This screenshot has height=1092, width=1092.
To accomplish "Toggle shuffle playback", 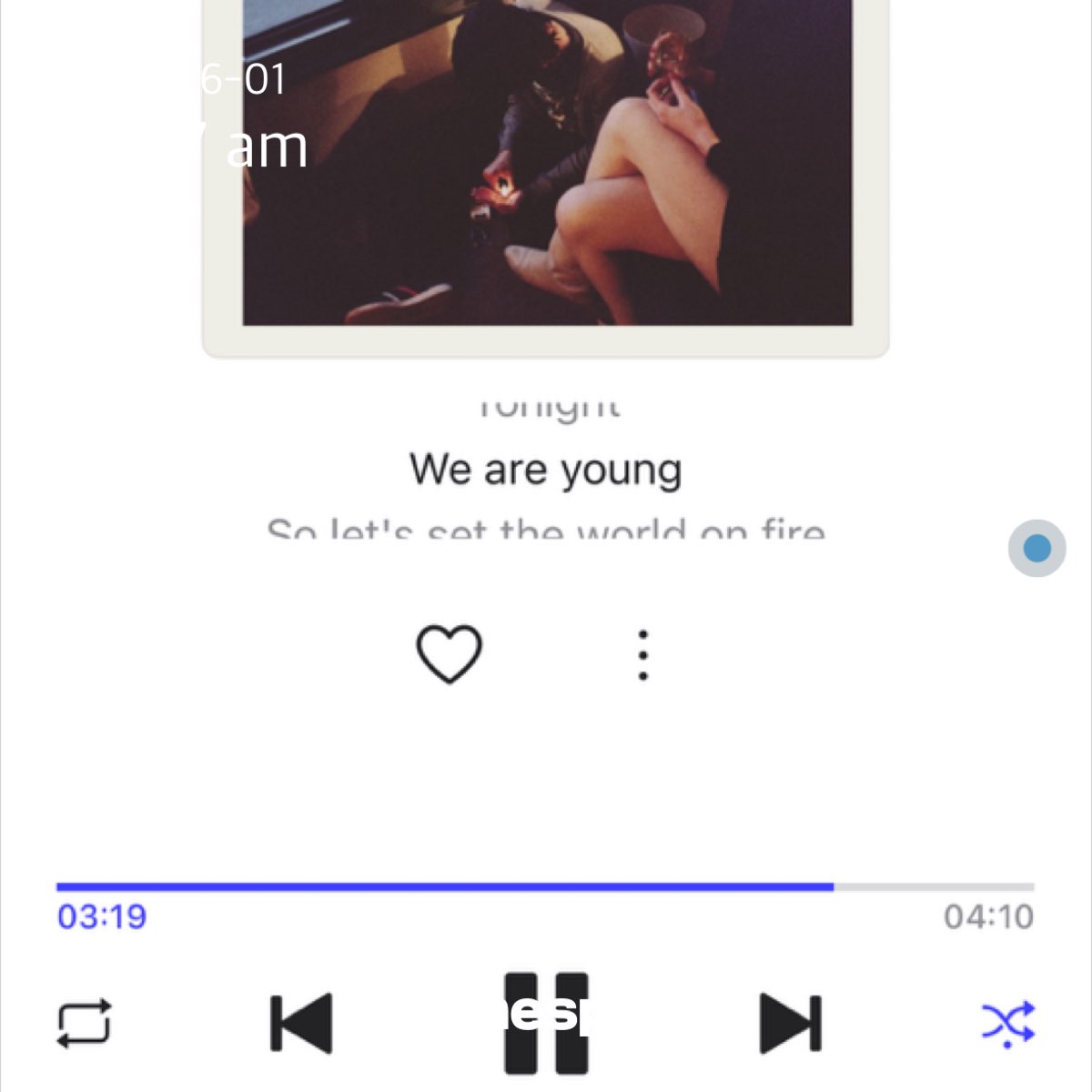I will pos(1008,1023).
